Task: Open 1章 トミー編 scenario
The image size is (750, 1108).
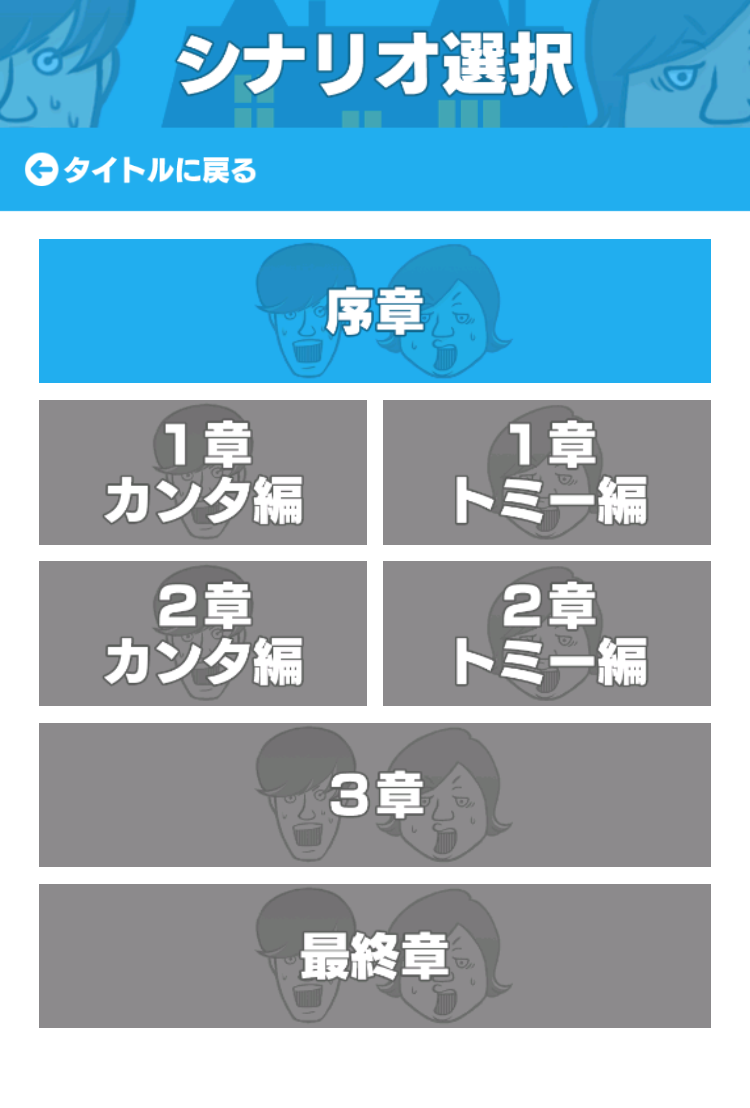Action: [547, 473]
